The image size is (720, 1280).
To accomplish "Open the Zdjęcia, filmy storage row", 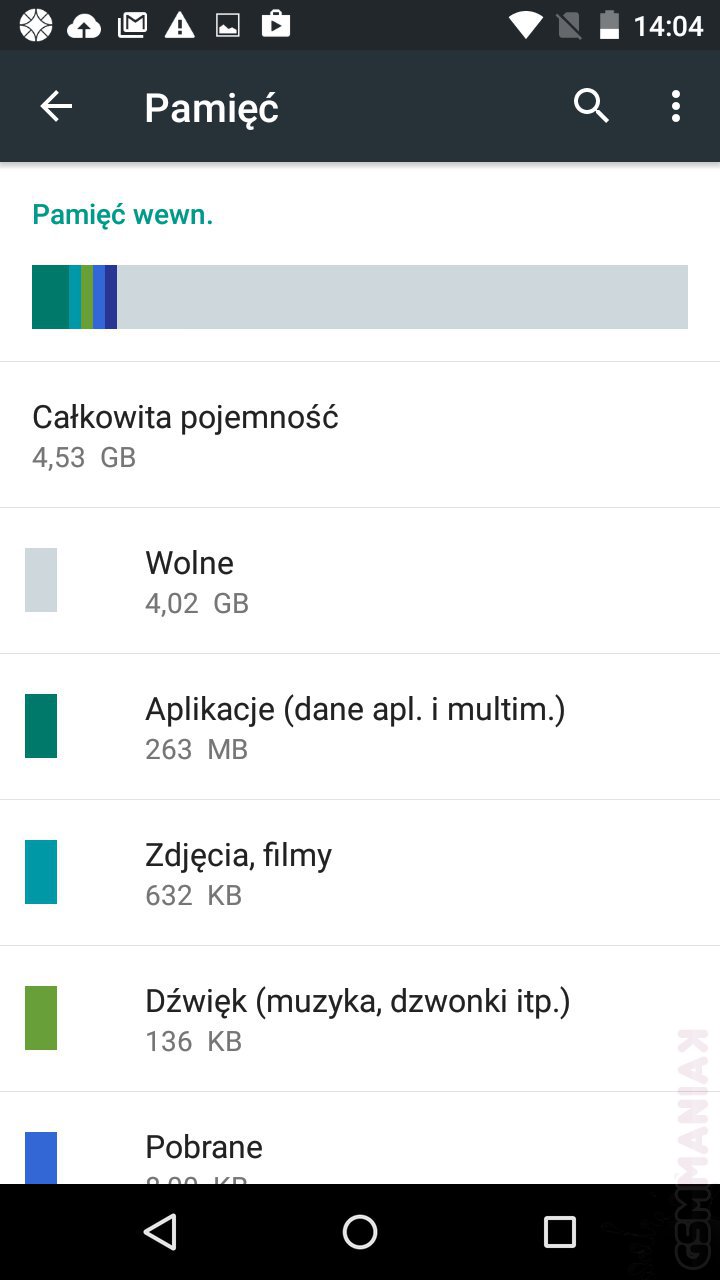I will 360,873.
